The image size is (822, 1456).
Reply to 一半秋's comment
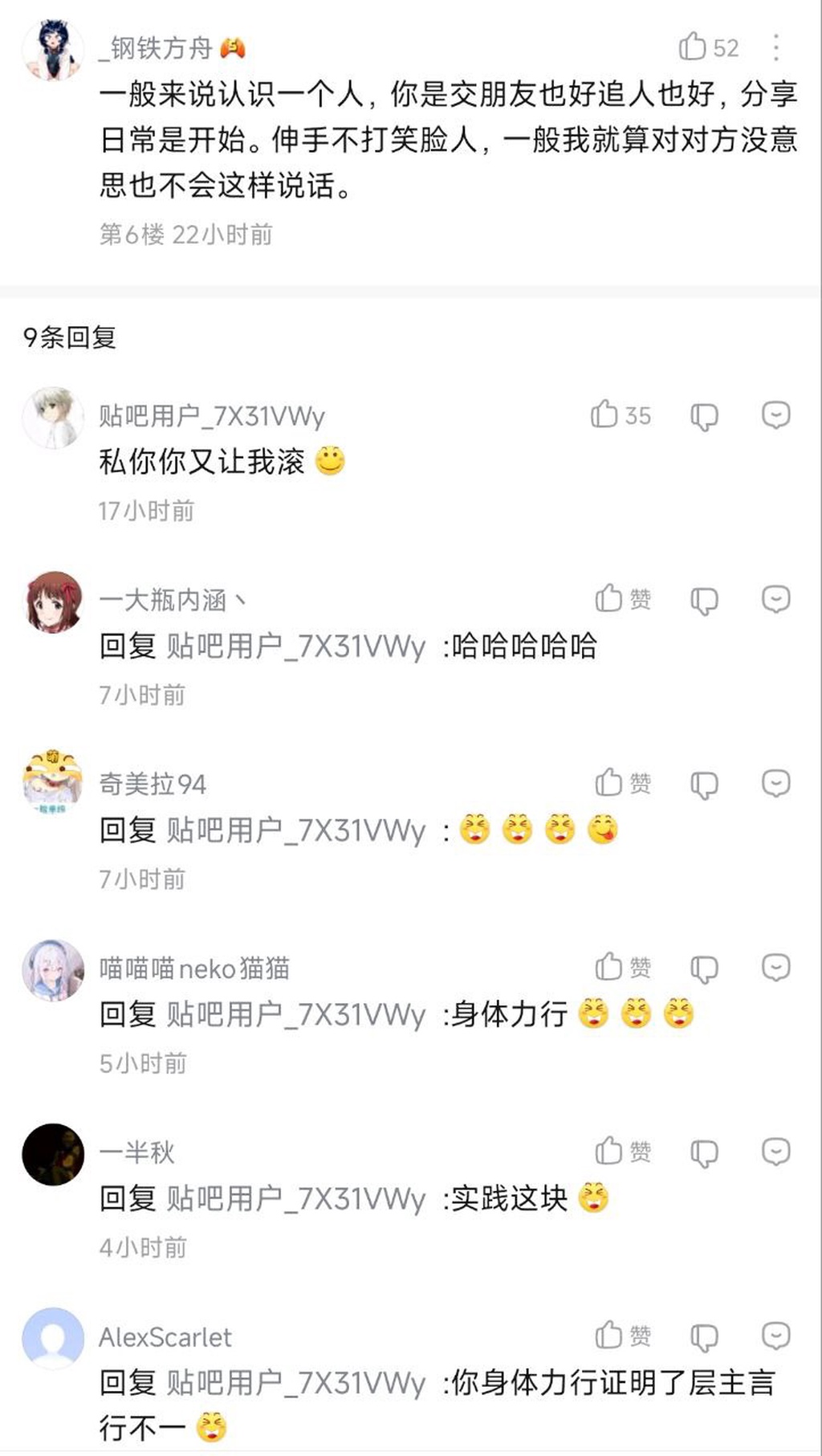(775, 1152)
